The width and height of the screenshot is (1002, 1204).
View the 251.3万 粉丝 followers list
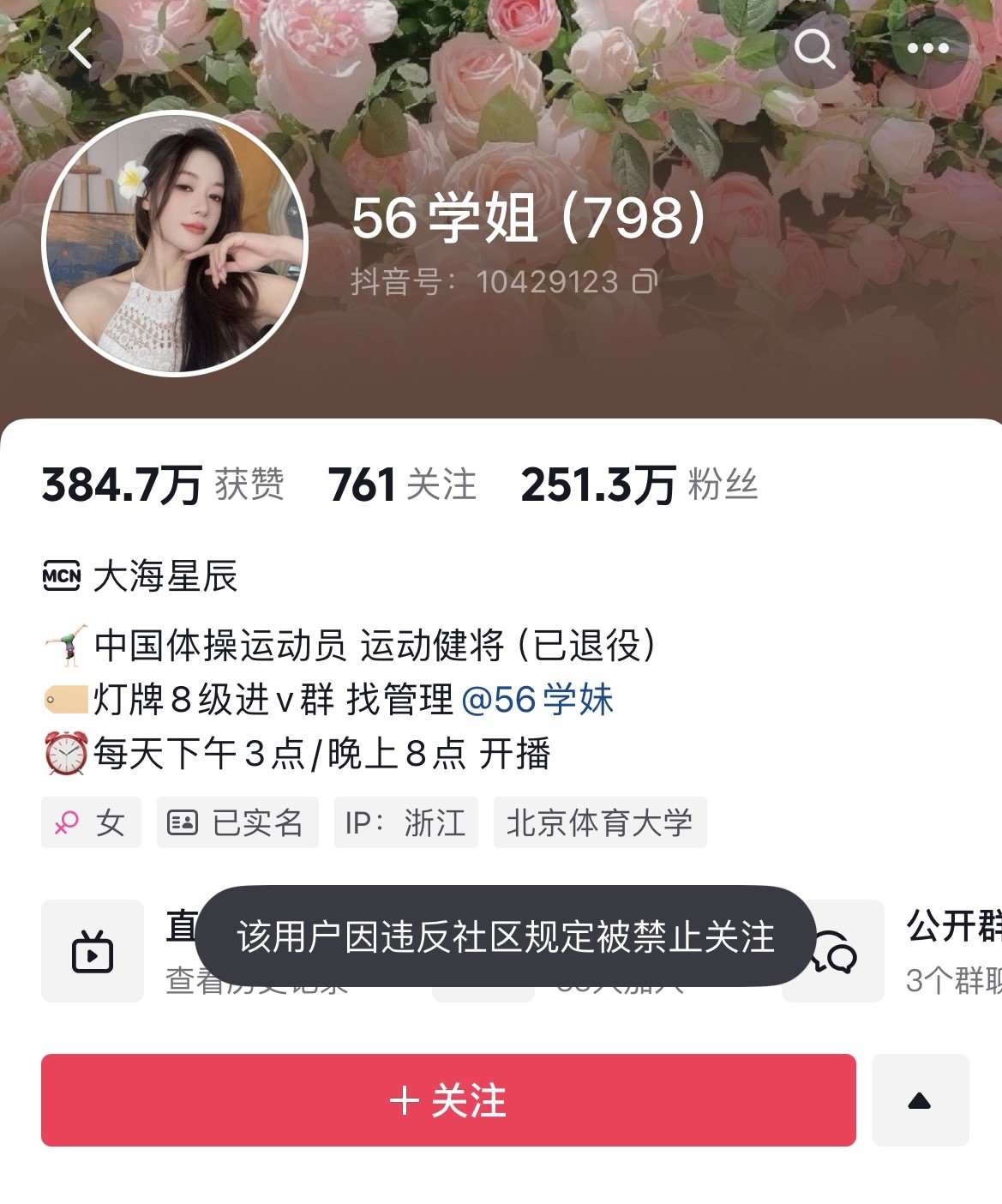pos(639,485)
